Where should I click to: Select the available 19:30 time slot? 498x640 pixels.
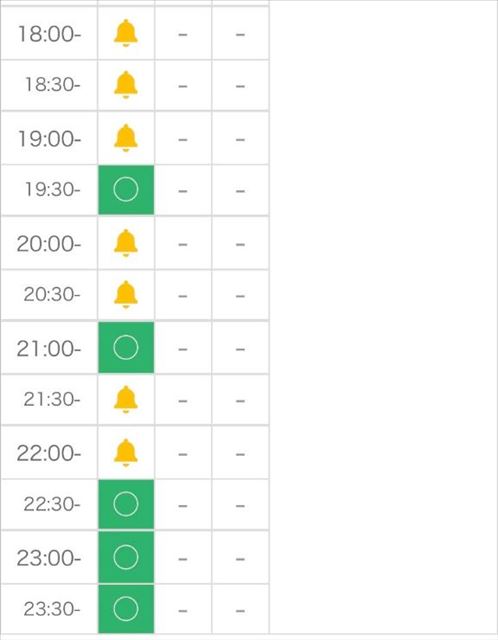pyautogui.click(x=126, y=190)
